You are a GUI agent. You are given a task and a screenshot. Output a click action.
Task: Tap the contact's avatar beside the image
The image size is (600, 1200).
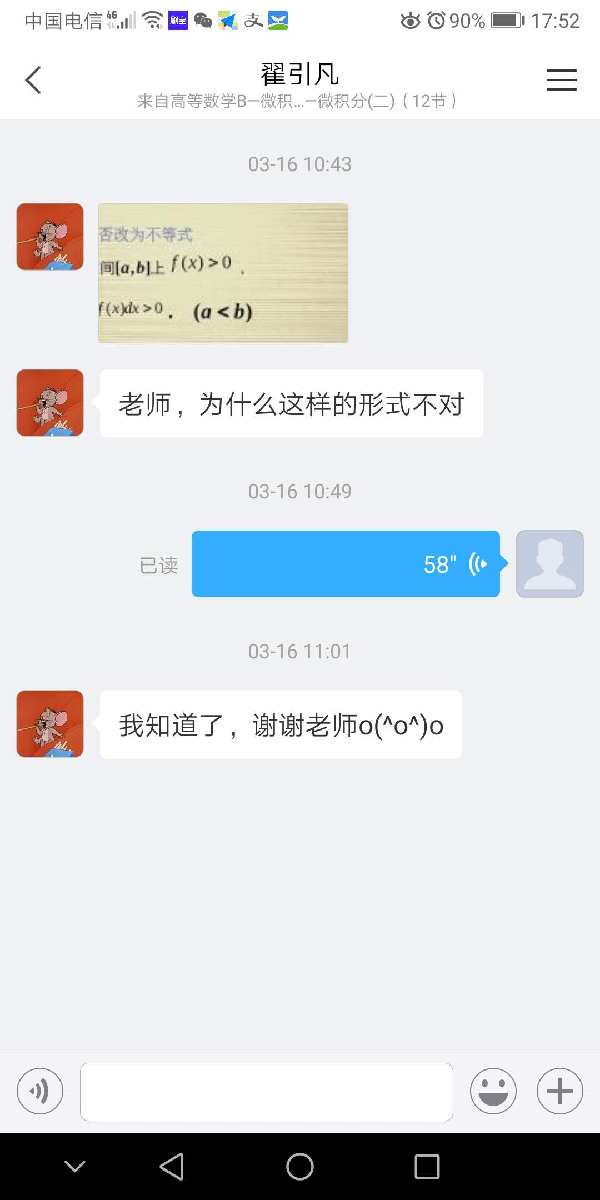point(50,237)
